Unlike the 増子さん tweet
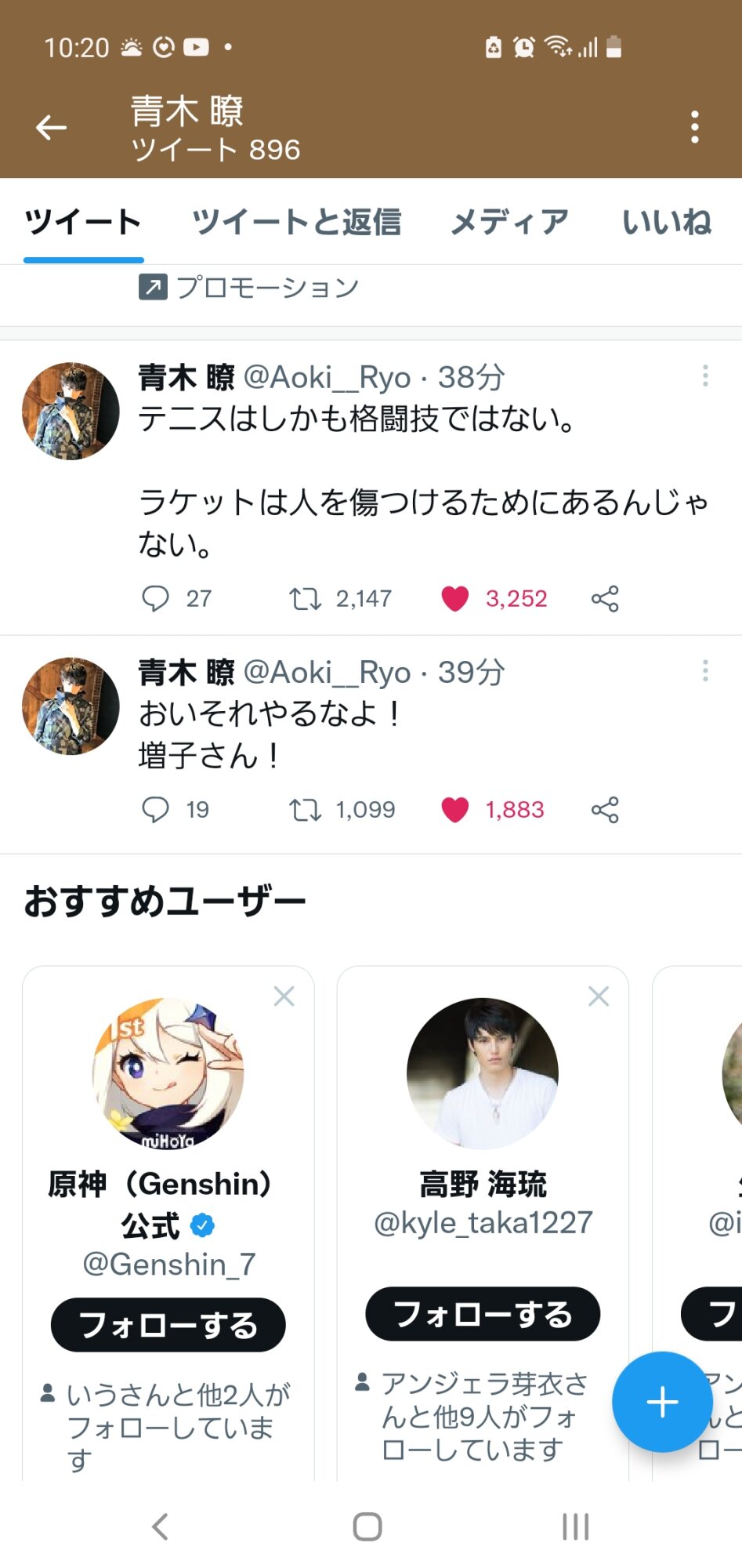This screenshot has width=742, height=1568. click(x=455, y=809)
